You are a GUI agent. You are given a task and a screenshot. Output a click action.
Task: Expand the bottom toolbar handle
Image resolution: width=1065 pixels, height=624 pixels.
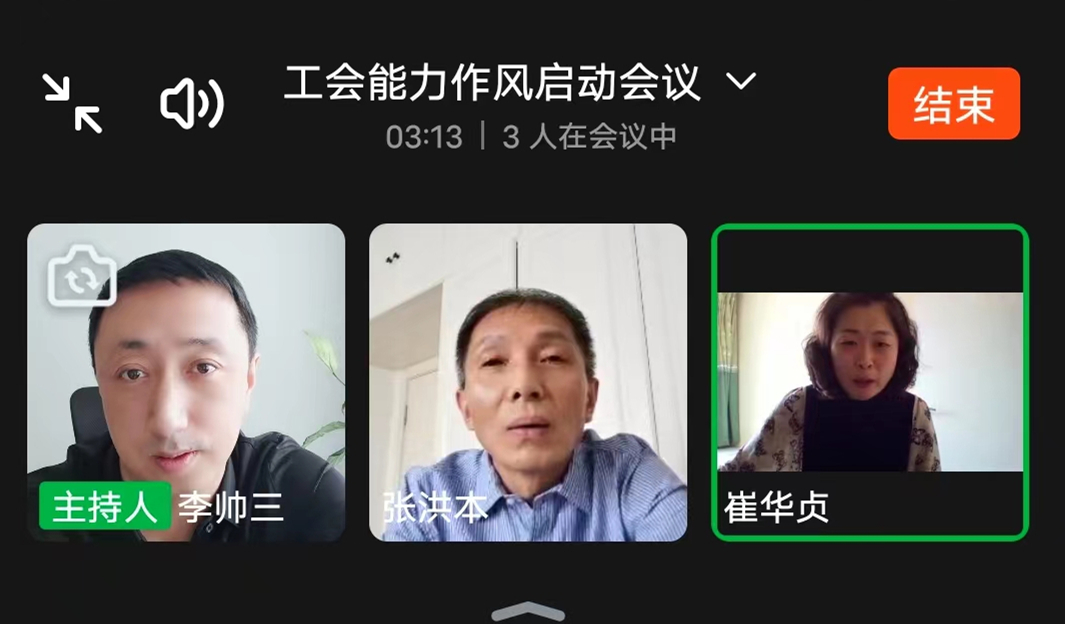[528, 611]
